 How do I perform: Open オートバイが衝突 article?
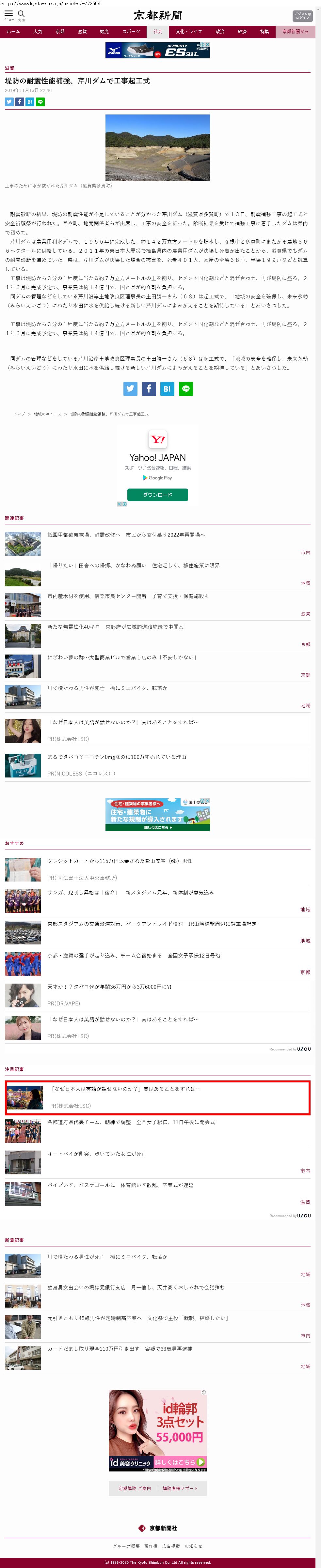(x=97, y=1153)
